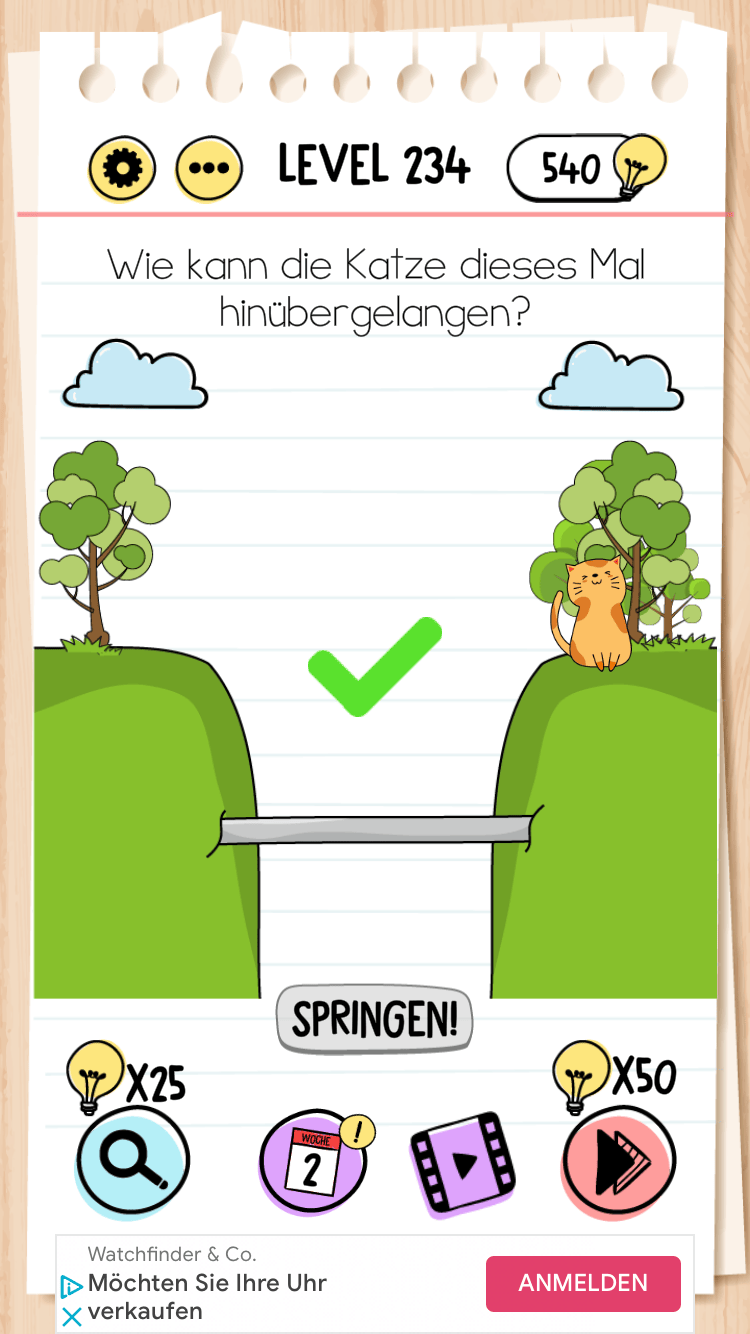The height and width of the screenshot is (1334, 750).
Task: Close the Watchfinder ad banner
Action: pos(72,1317)
